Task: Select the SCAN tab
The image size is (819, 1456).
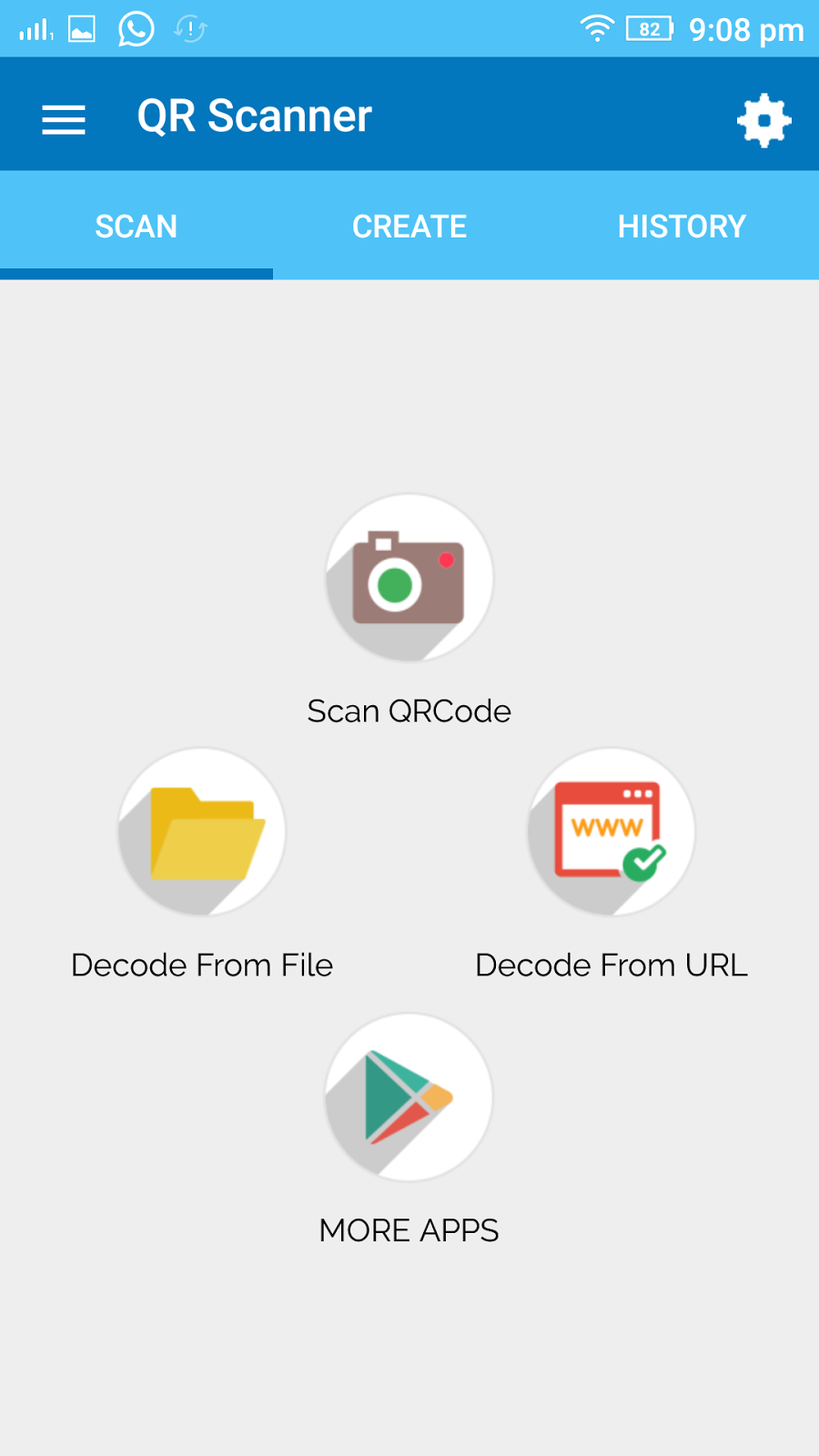Action: [x=136, y=226]
